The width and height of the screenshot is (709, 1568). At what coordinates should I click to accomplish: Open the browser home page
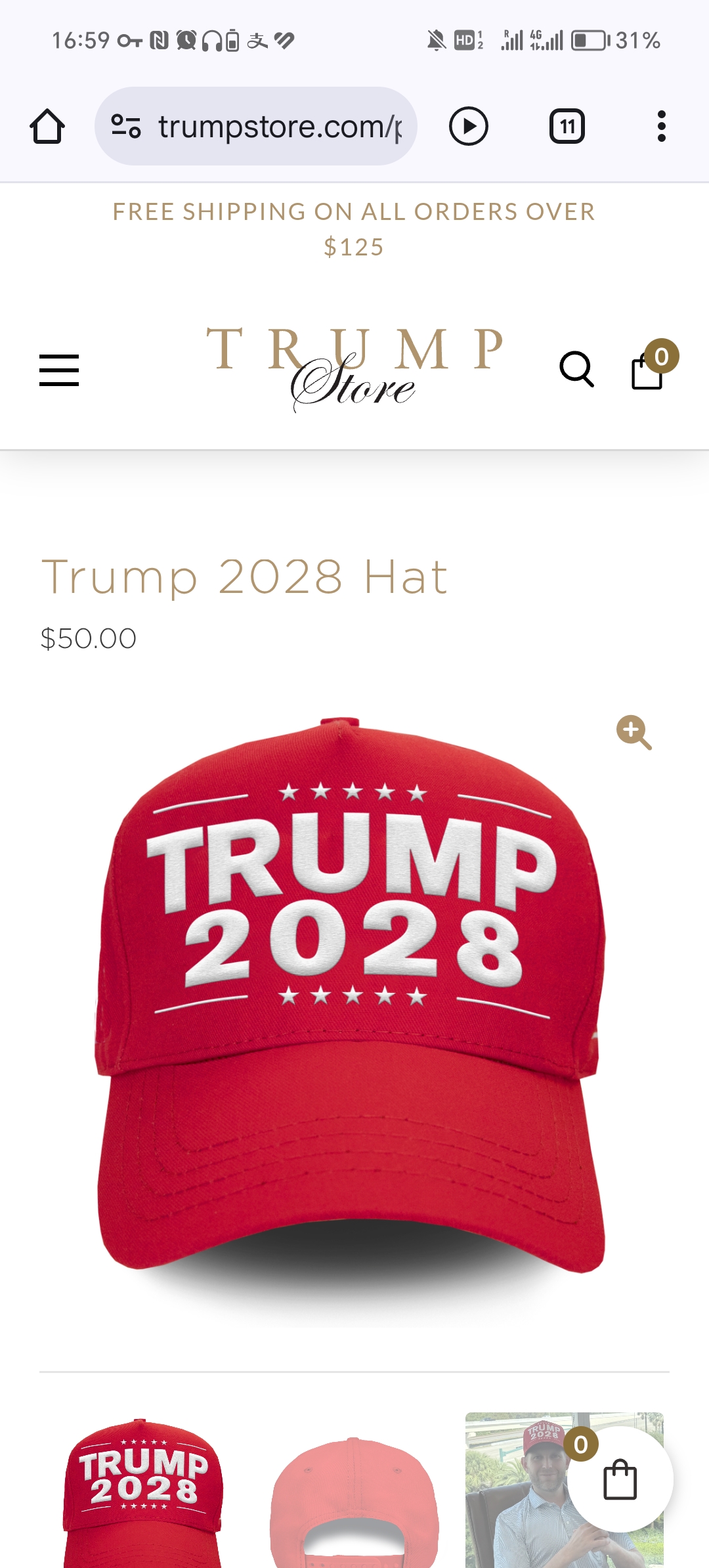(47, 126)
